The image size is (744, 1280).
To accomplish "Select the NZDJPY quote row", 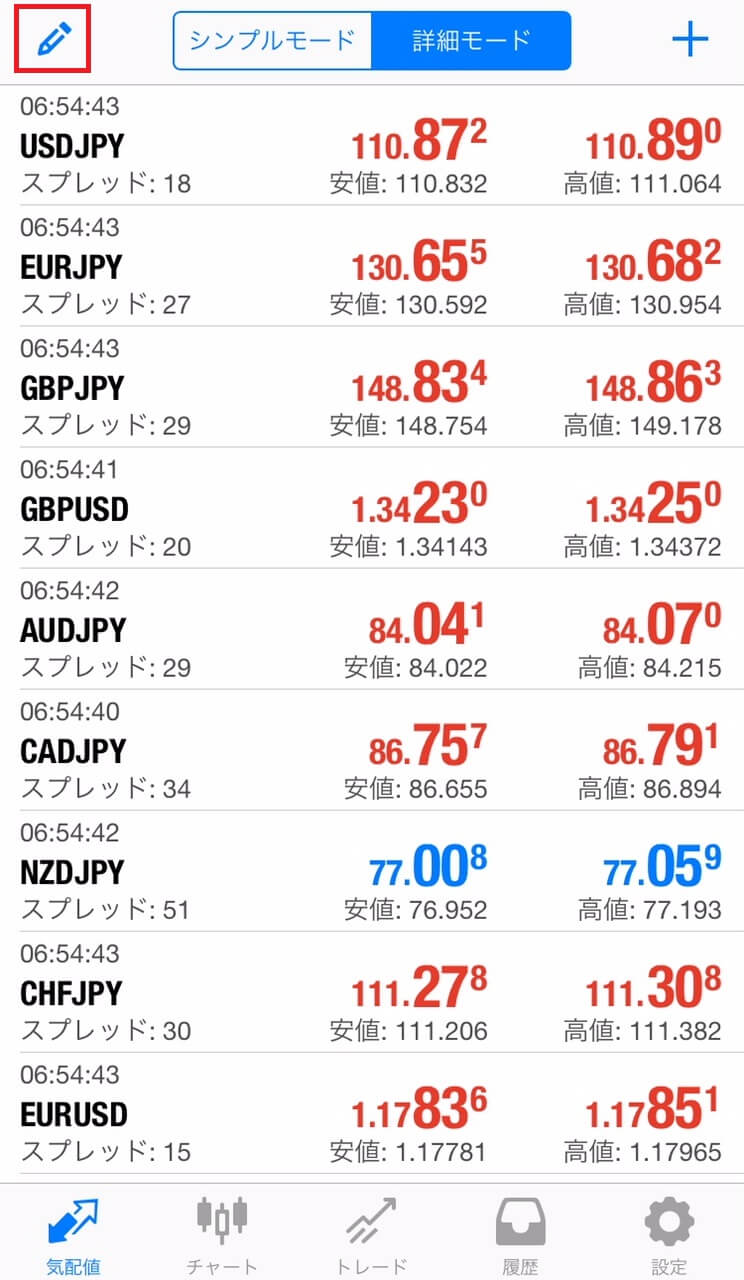I will pyautogui.click(x=372, y=871).
